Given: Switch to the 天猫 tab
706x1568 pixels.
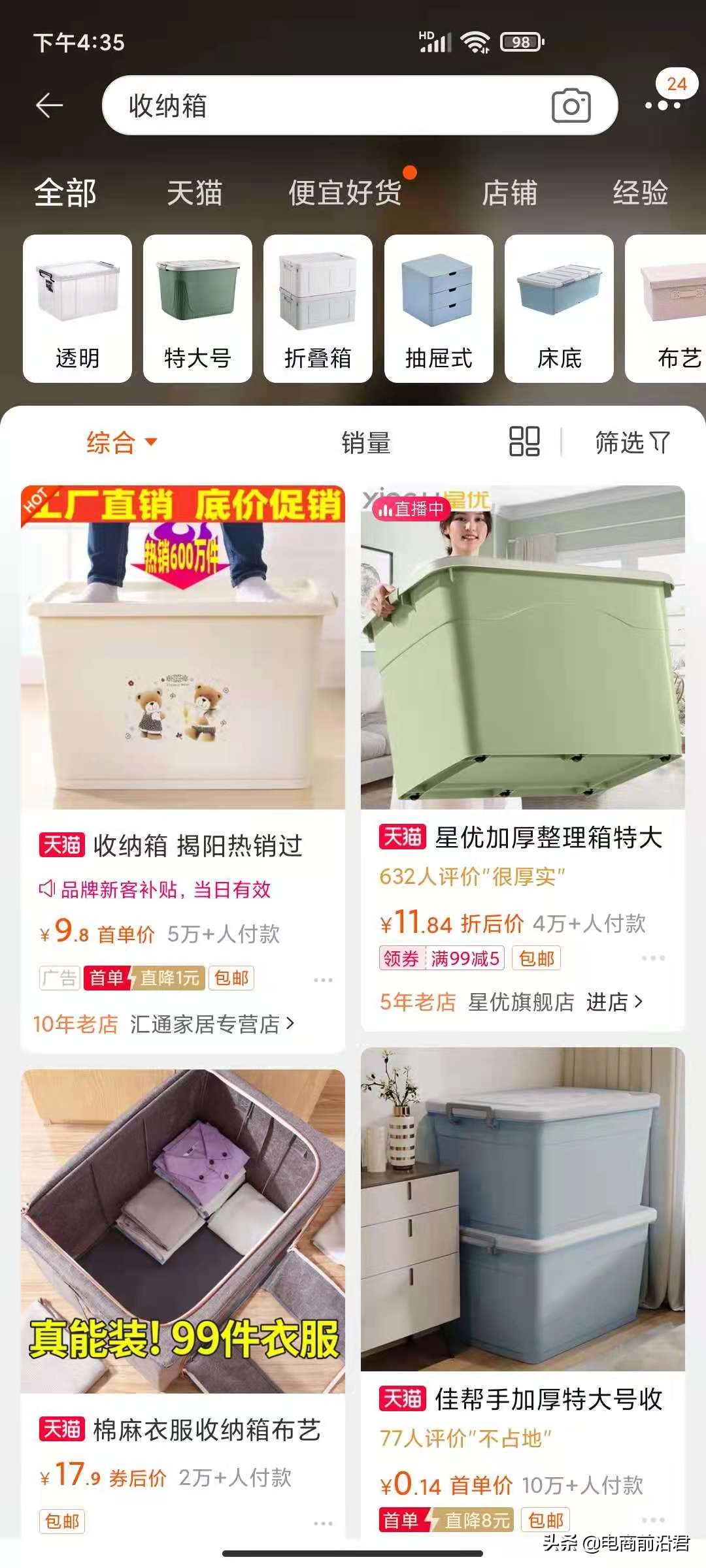Looking at the screenshot, I should click(194, 192).
